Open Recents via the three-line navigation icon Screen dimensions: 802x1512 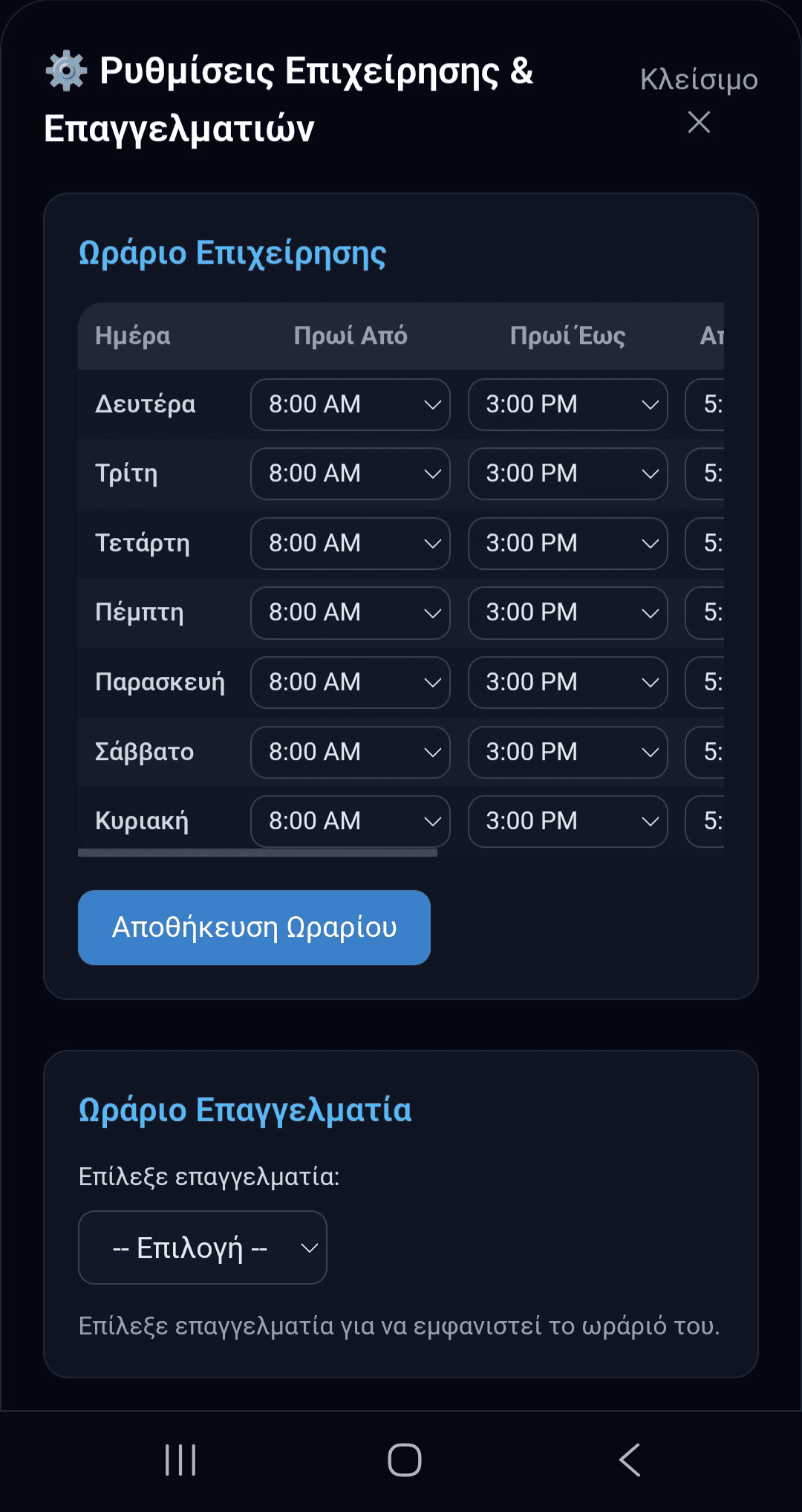pos(179,1459)
